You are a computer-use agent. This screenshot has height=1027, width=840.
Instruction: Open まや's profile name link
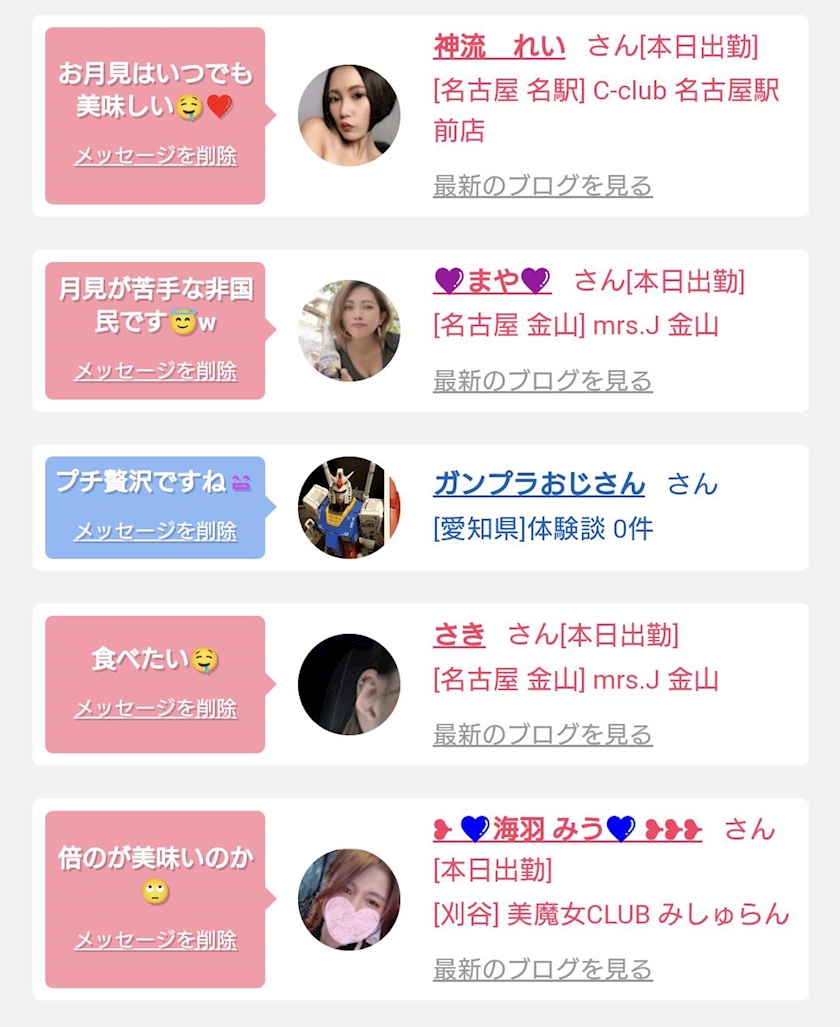coord(492,281)
